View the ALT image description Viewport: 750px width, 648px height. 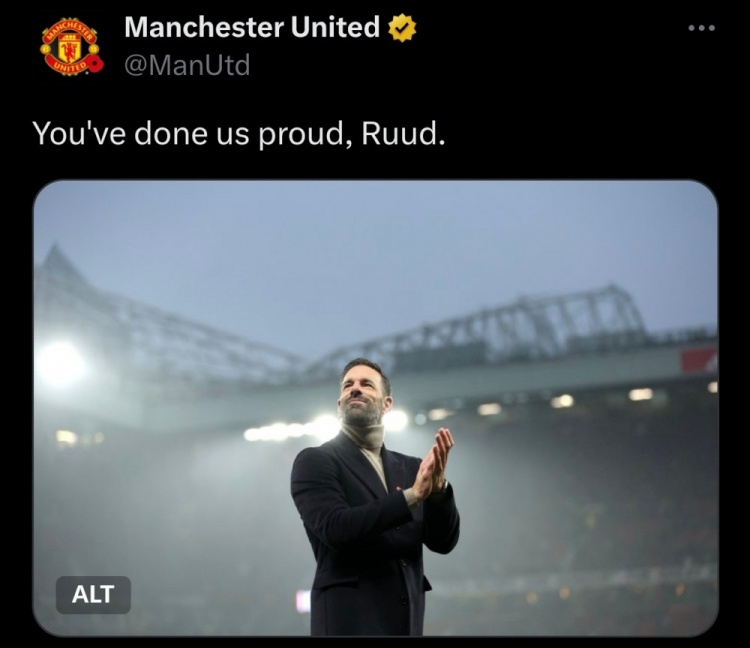(x=93, y=594)
